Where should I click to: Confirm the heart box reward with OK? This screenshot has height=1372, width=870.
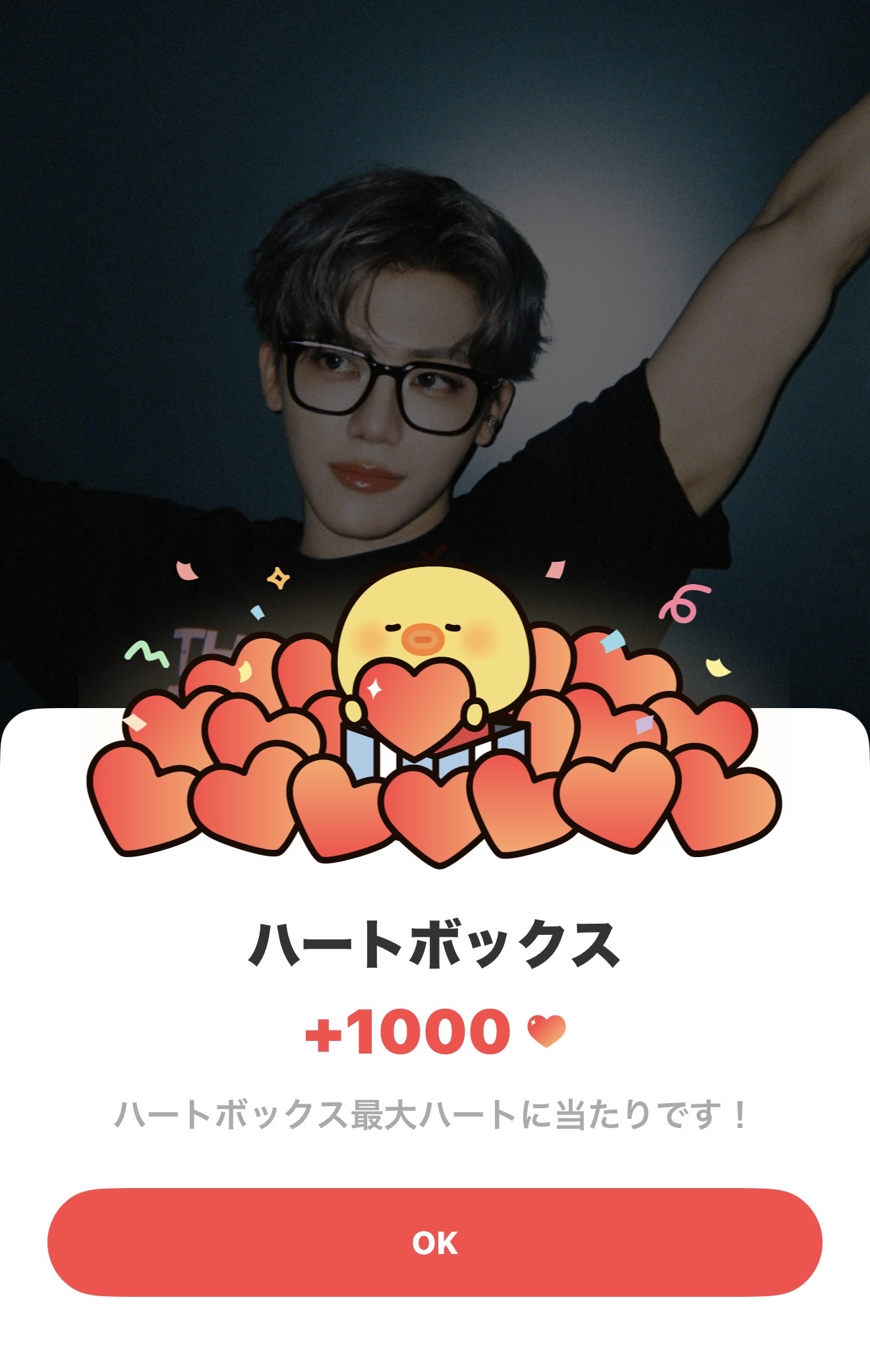(434, 1243)
